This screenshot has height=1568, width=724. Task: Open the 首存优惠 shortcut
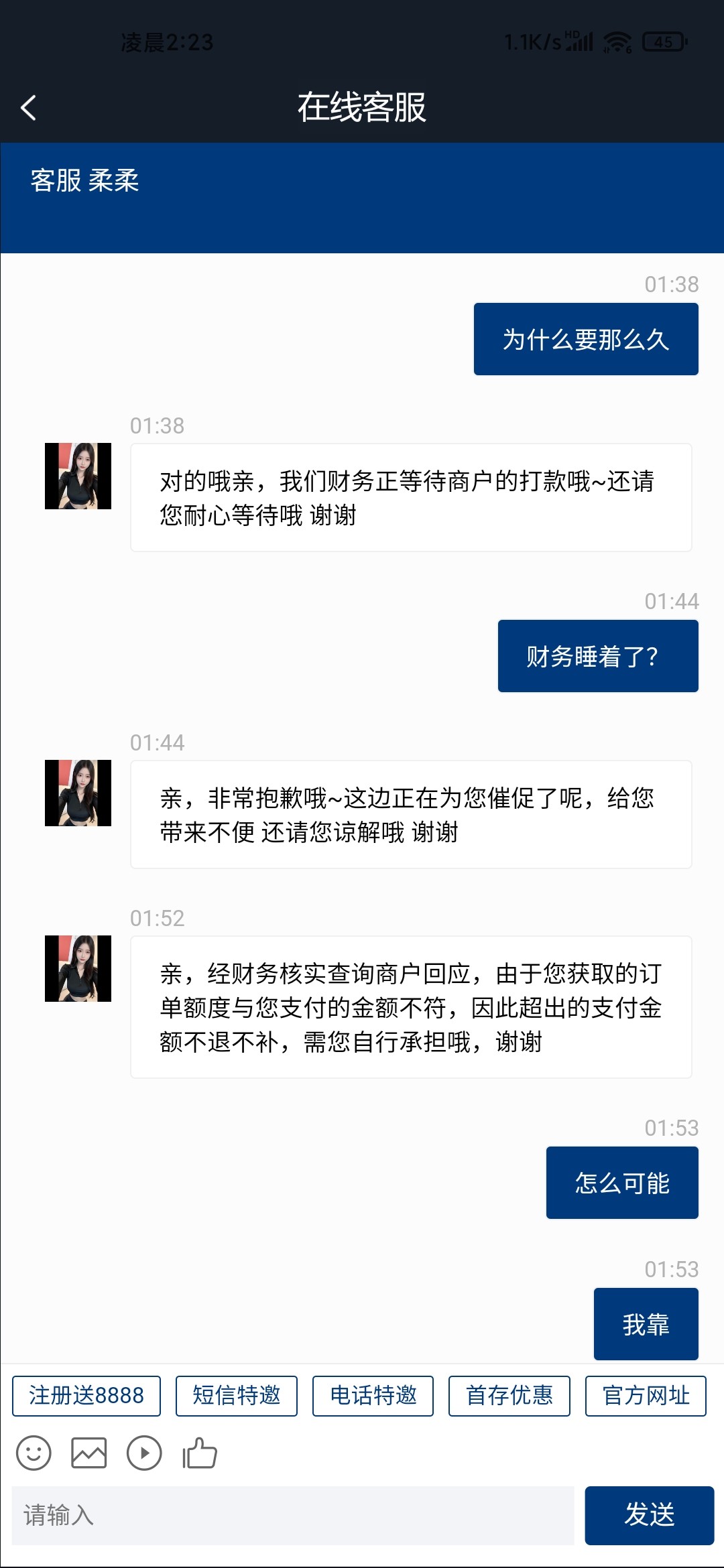(x=509, y=1396)
